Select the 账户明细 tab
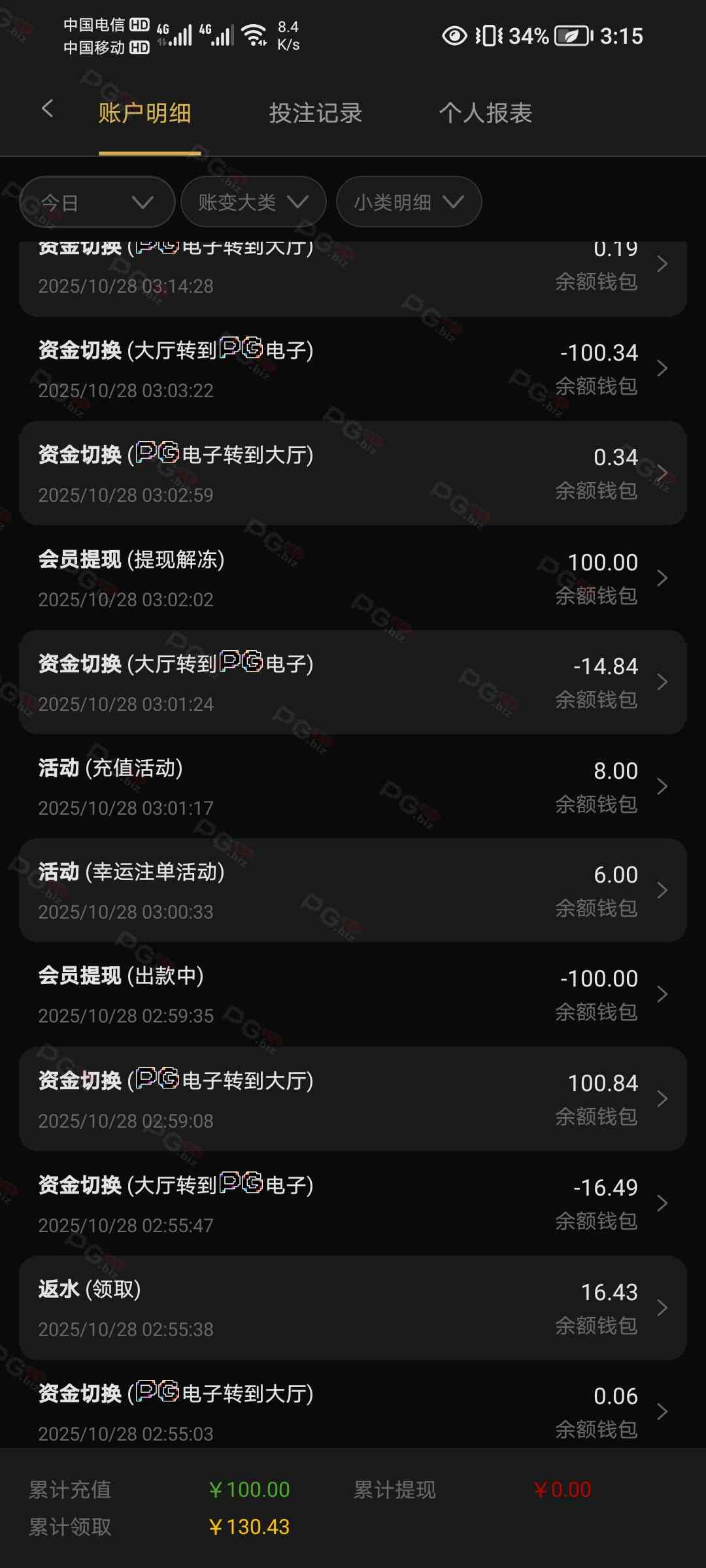Screen dimensions: 706x1568 (x=145, y=114)
